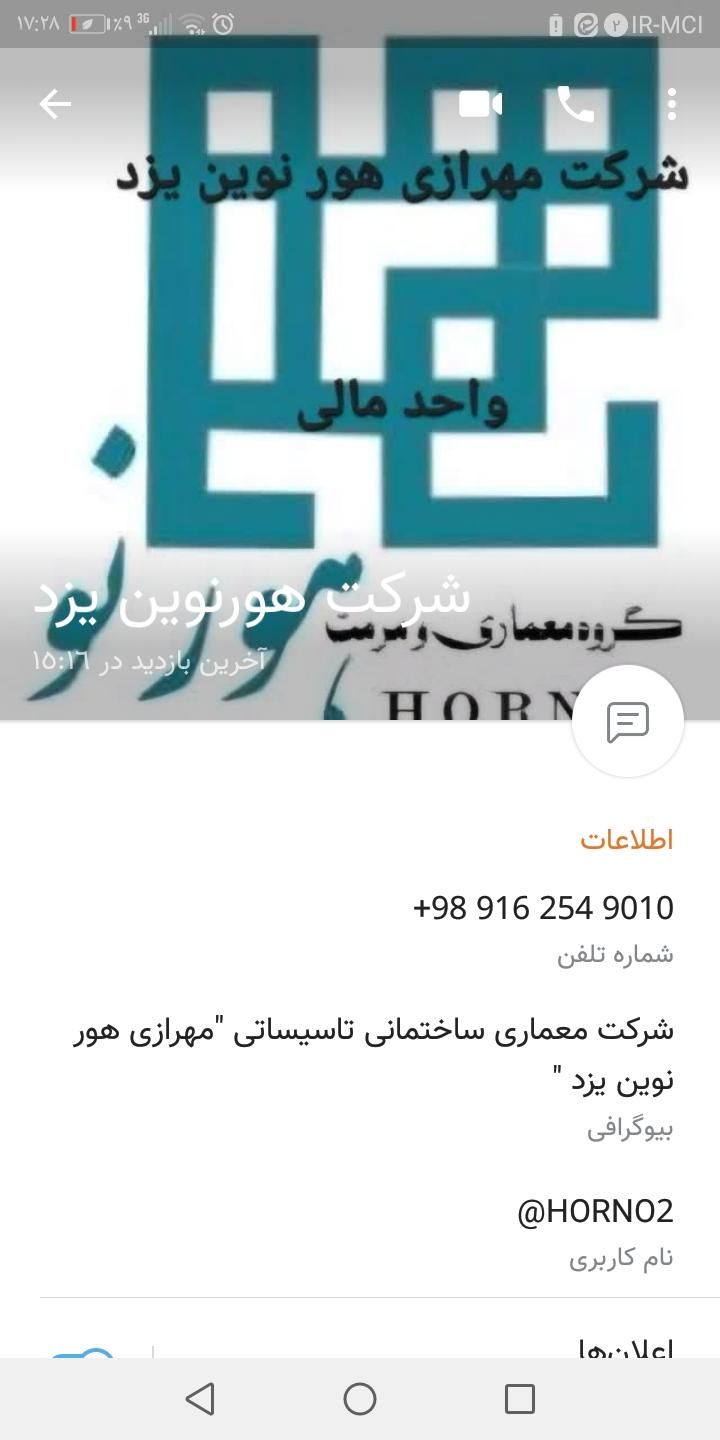Tap the phone number +98 916 254 9010

coord(543,908)
